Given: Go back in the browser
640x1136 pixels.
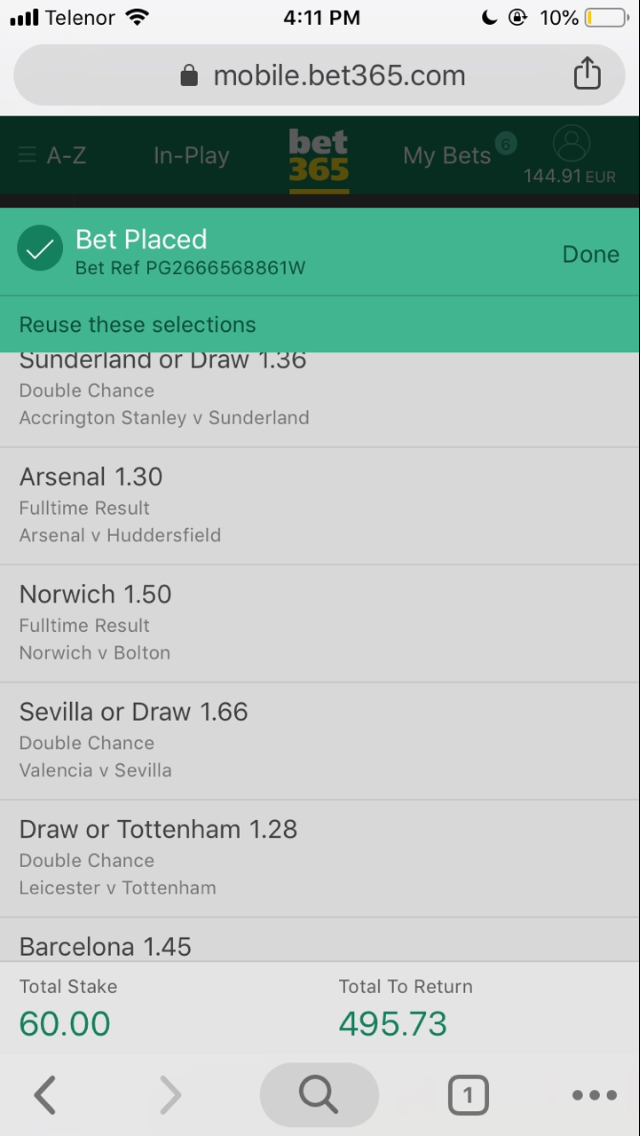Looking at the screenshot, I should (45, 1095).
